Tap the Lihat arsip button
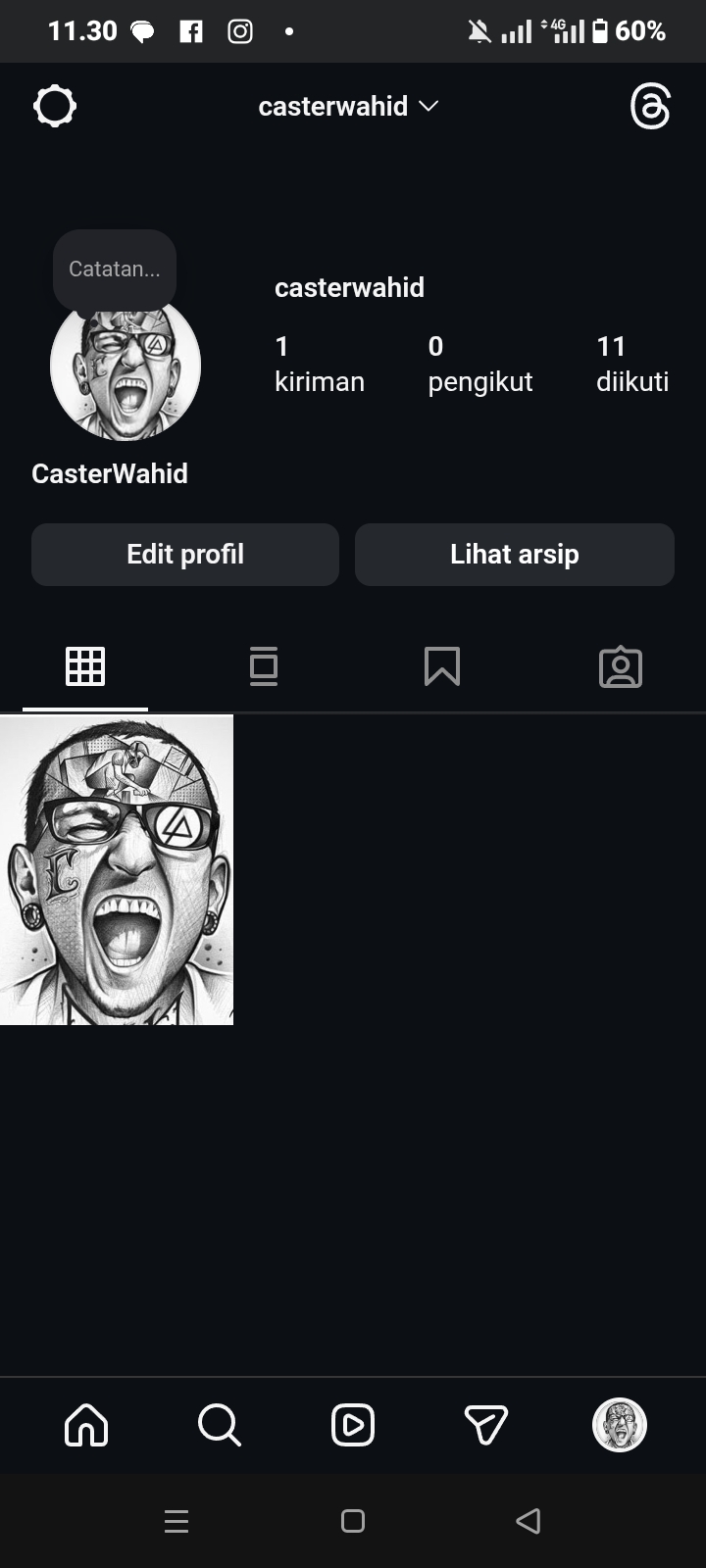The height and width of the screenshot is (1568, 706). (x=514, y=555)
